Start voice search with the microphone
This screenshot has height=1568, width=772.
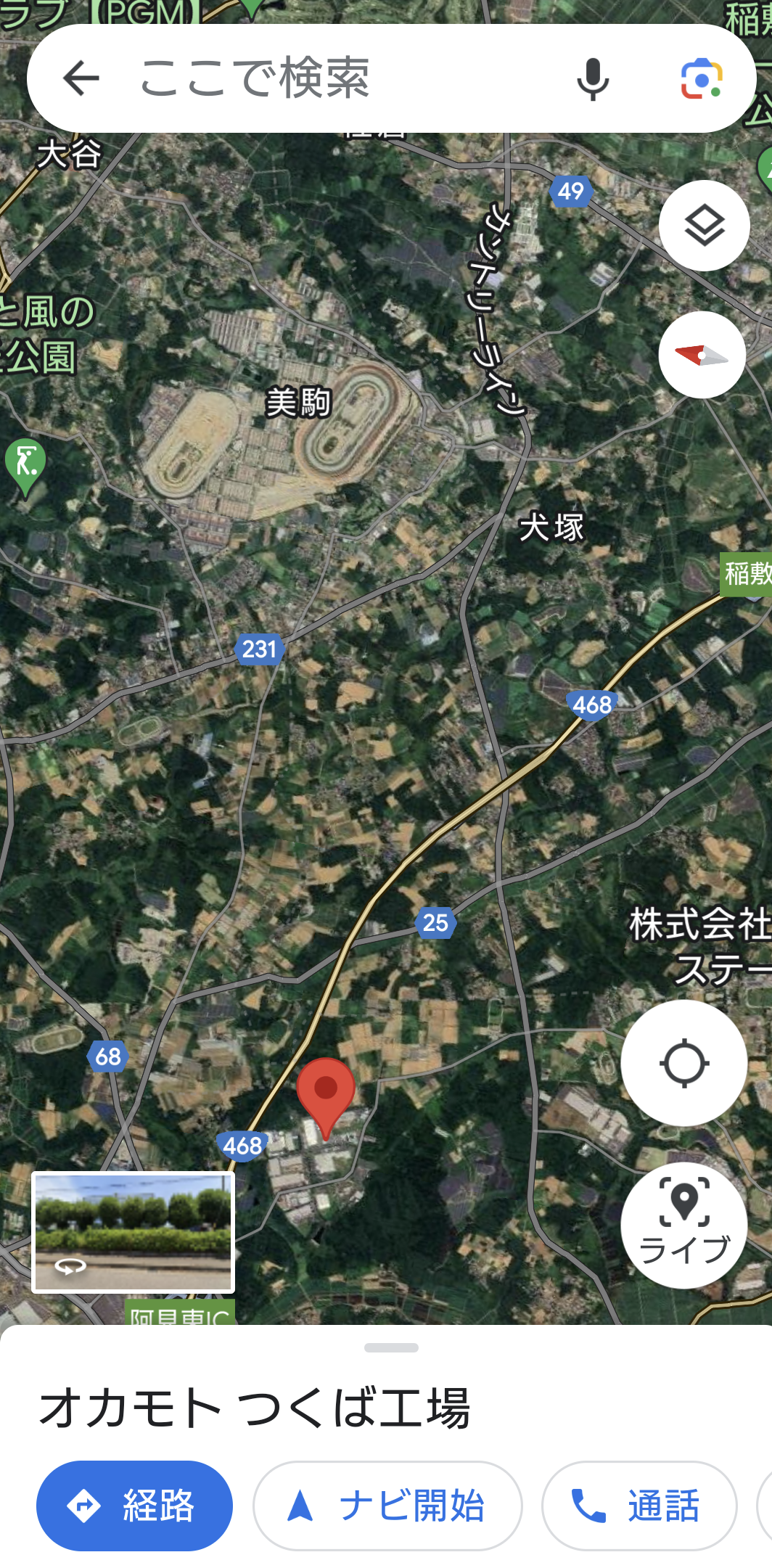(592, 78)
